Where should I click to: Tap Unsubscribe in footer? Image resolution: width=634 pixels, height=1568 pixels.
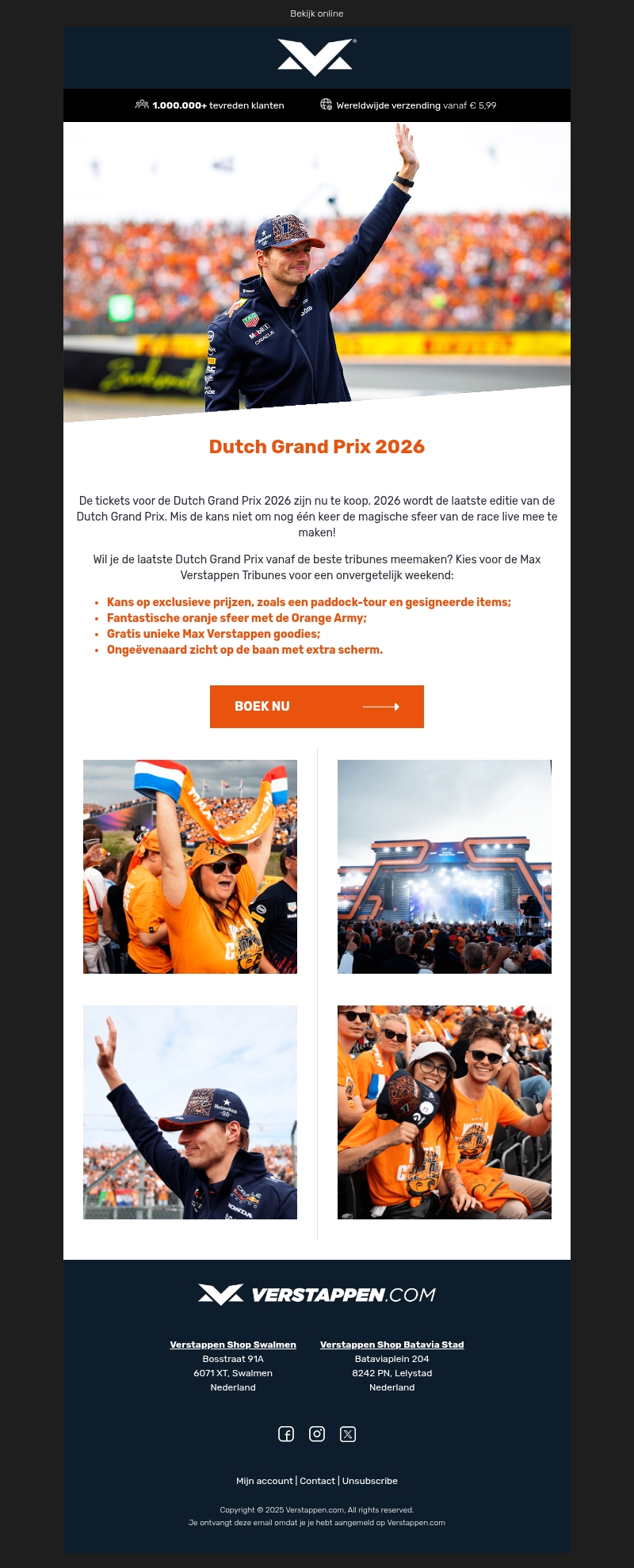coord(370,1481)
